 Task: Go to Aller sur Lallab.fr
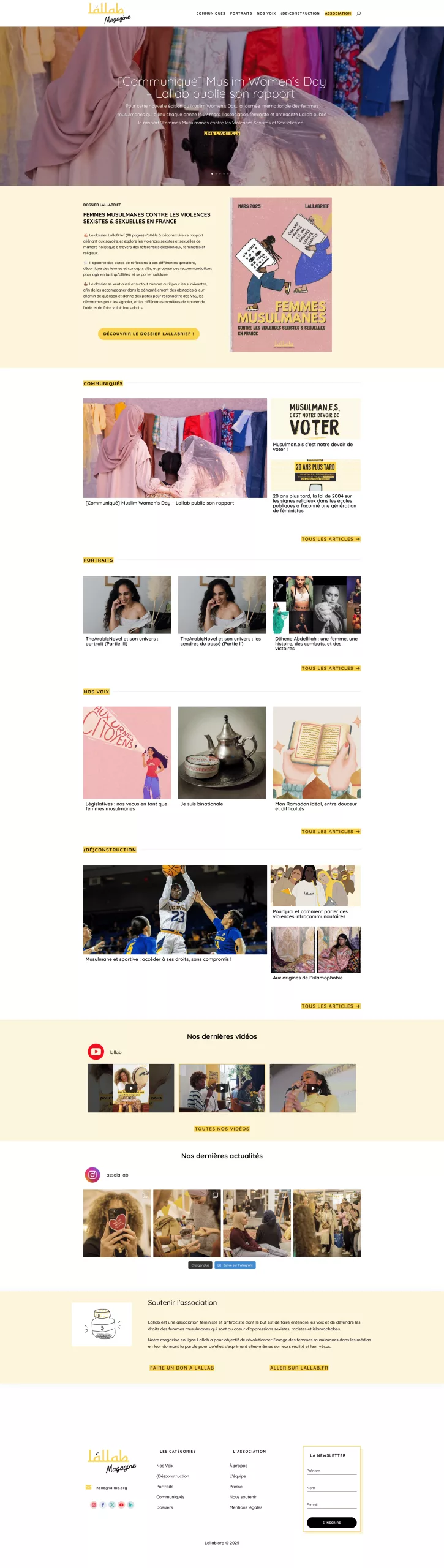click(x=299, y=1367)
